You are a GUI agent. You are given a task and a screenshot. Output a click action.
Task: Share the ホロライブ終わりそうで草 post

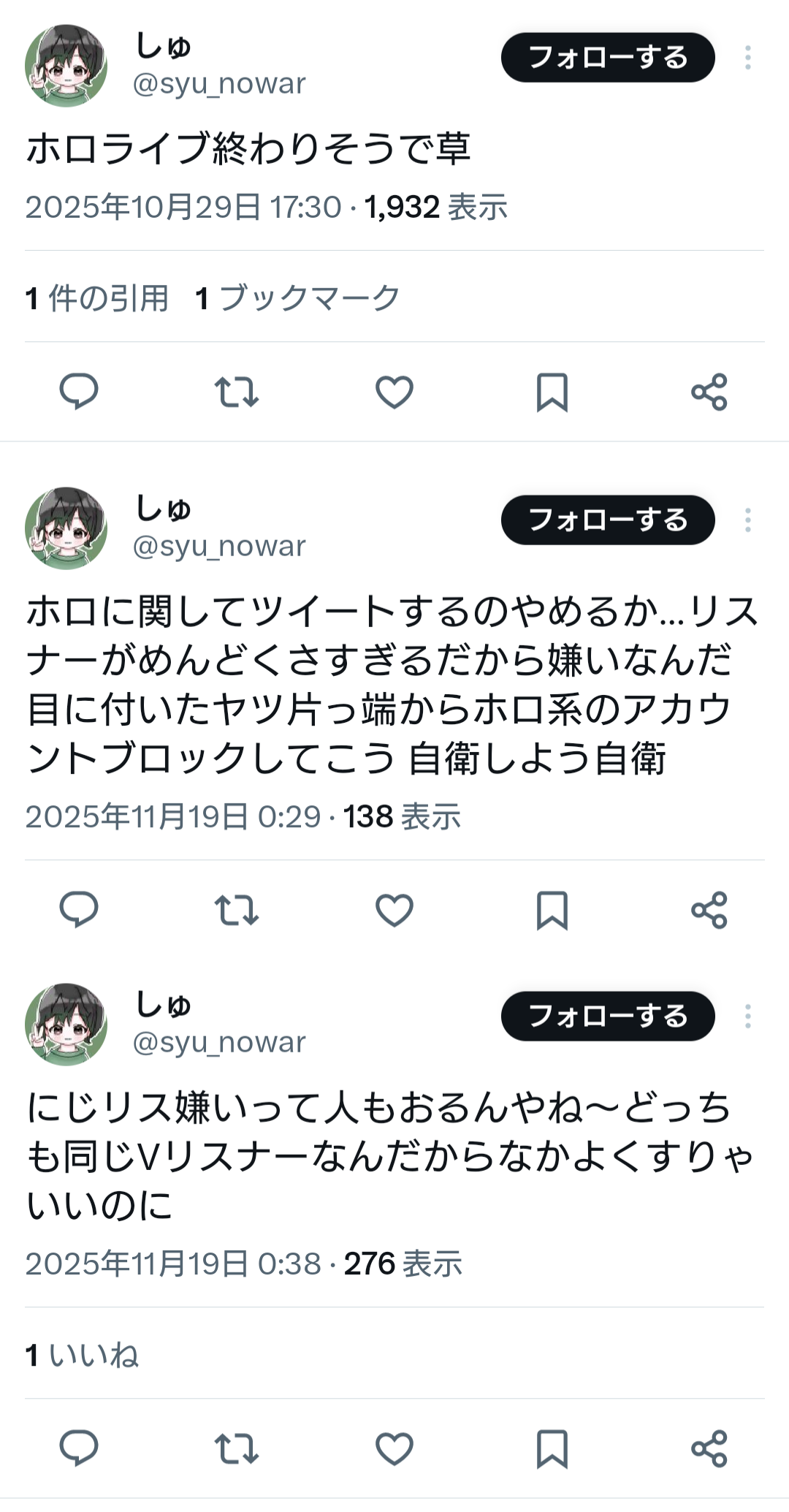(x=709, y=392)
